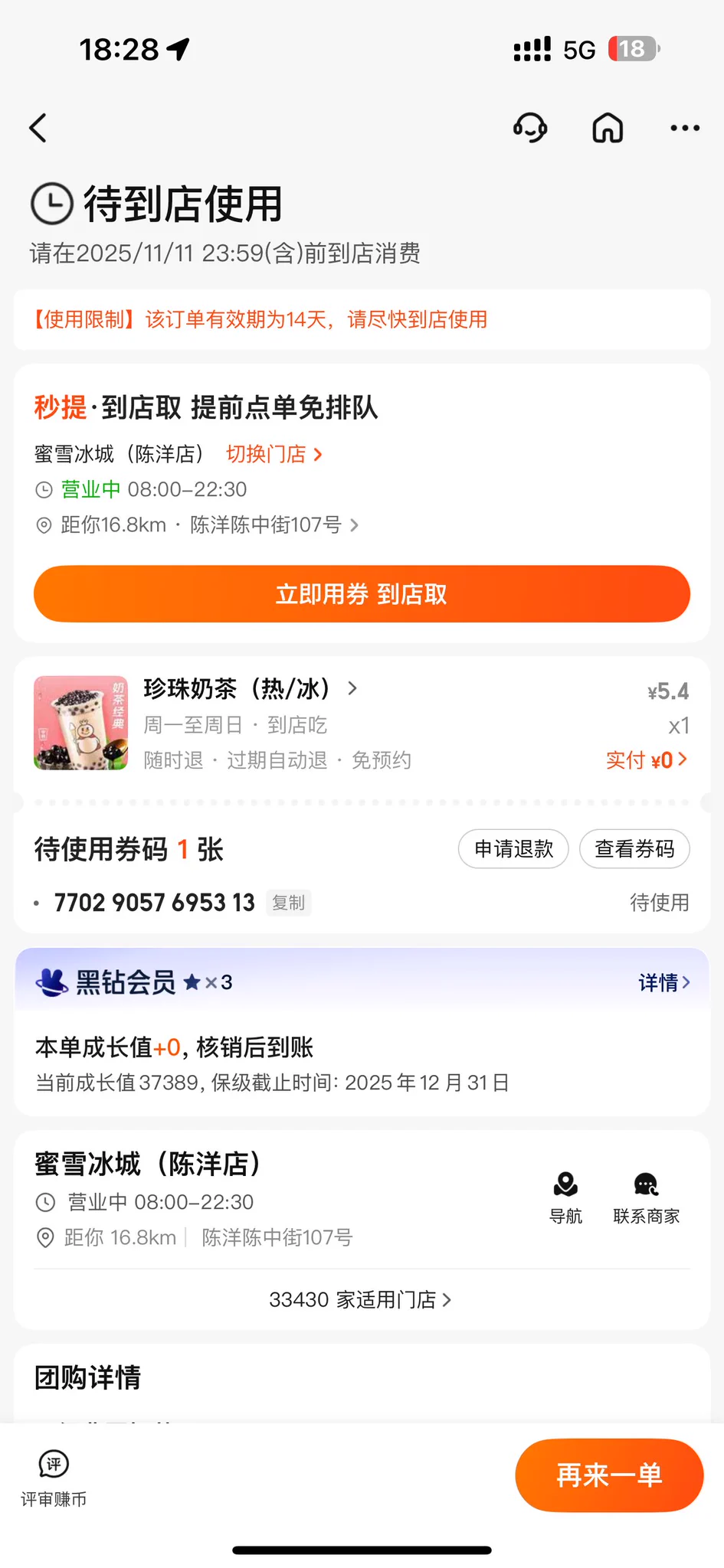Expand the 33430 家适用门店 list
The height and width of the screenshot is (1568, 724).
361,1299
